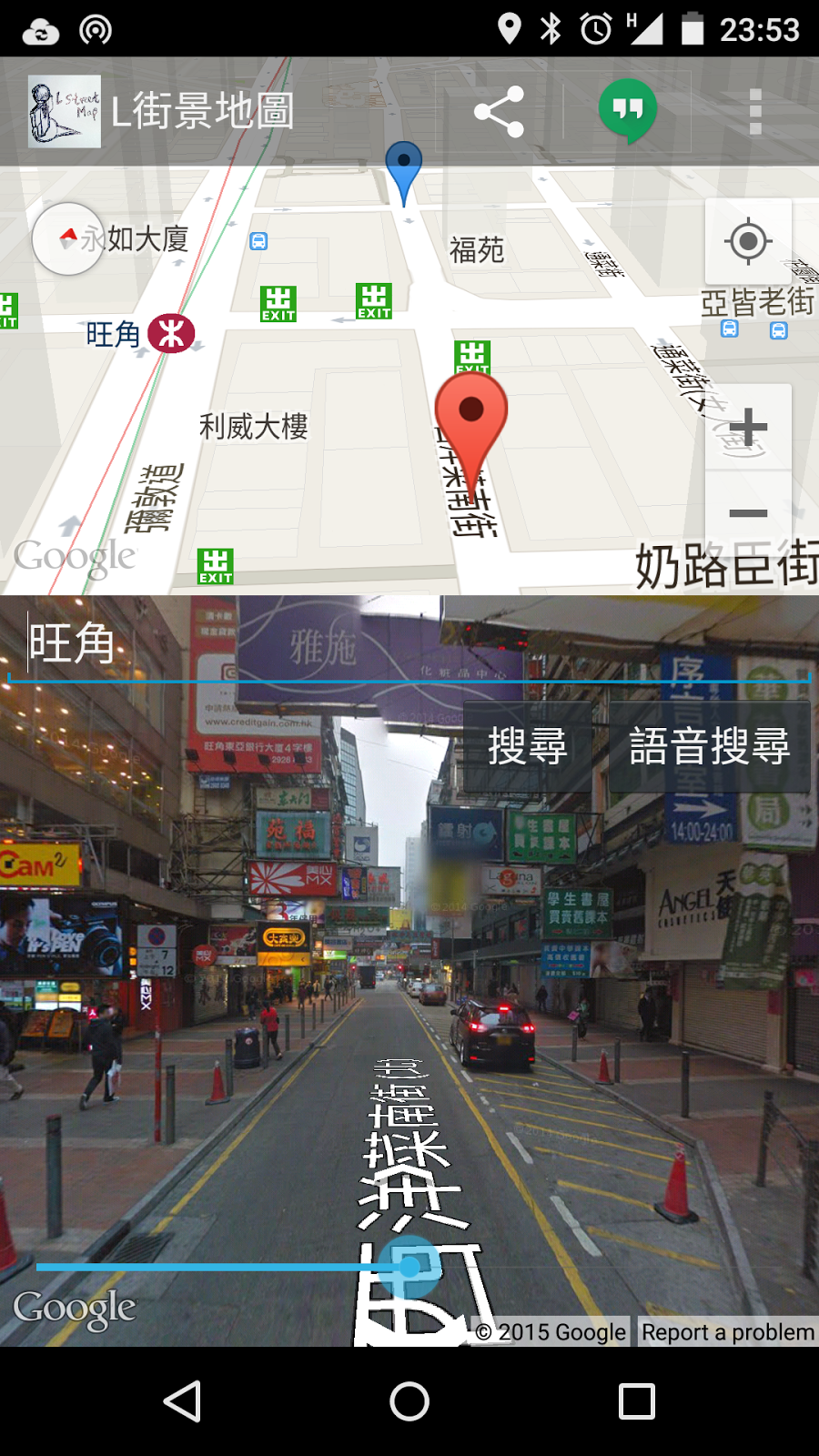Focus the search field containing 旺角
Image resolution: width=819 pixels, height=1456 pixels.
[400, 644]
